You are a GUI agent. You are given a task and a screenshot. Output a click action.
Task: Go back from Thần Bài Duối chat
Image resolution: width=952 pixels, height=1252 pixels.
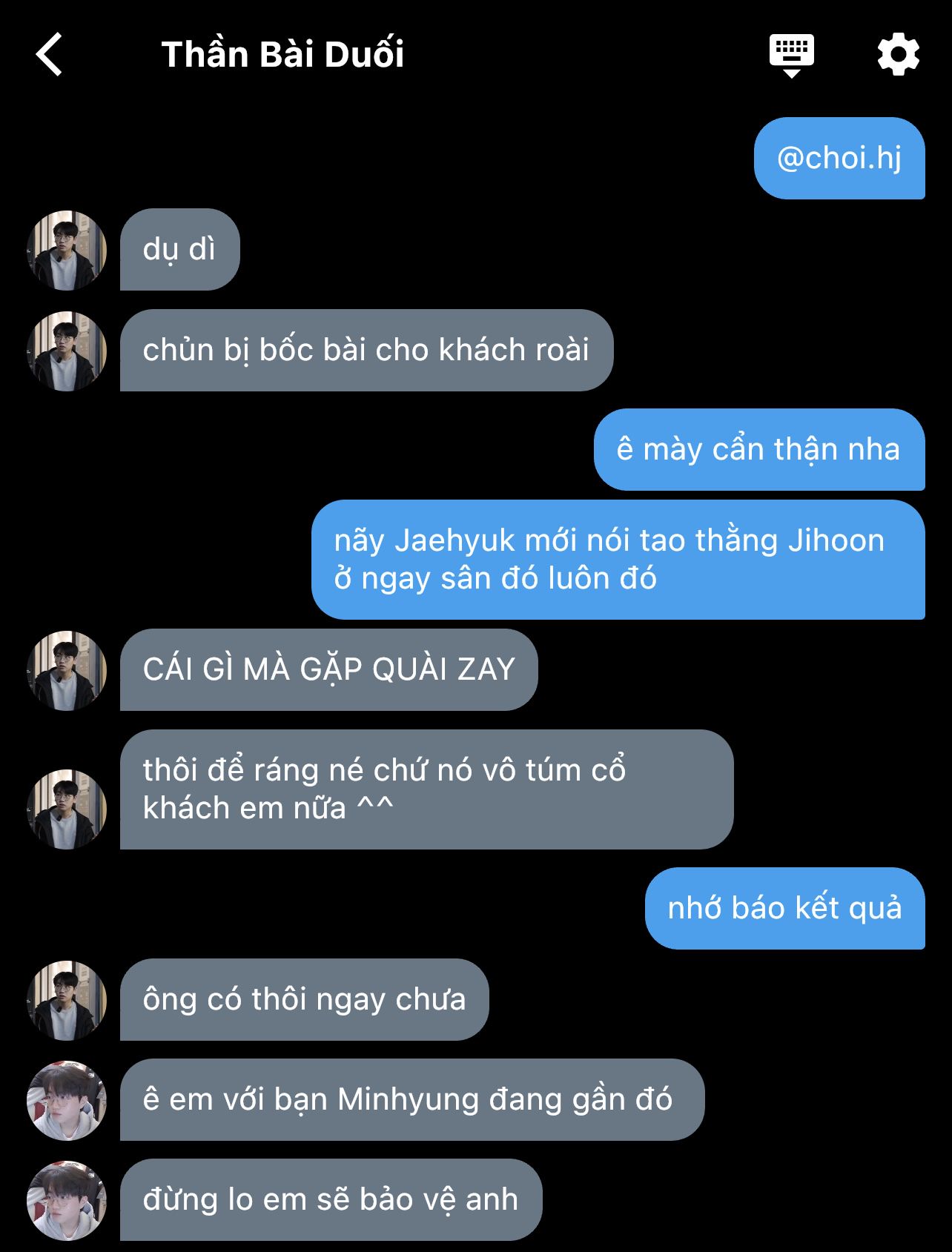coord(49,54)
